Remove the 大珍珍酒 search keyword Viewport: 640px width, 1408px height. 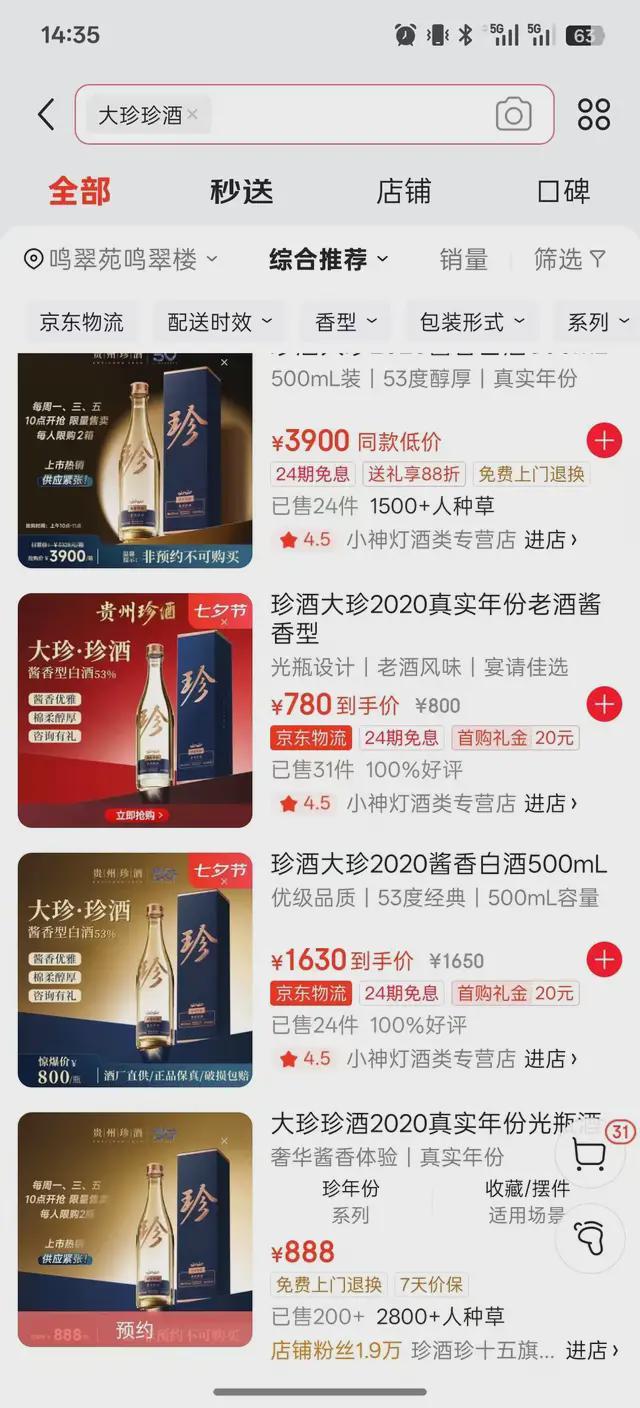192,114
